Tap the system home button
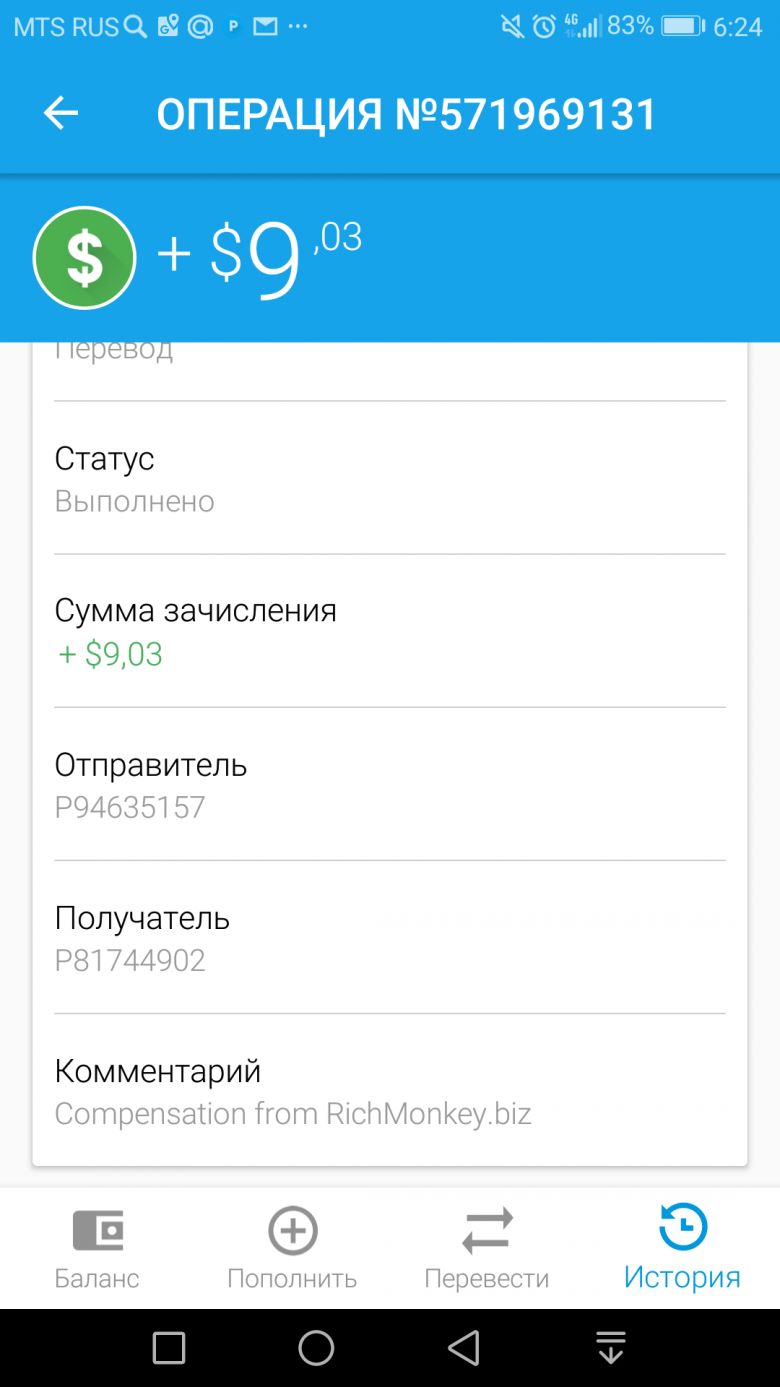The image size is (780, 1387). point(316,1348)
